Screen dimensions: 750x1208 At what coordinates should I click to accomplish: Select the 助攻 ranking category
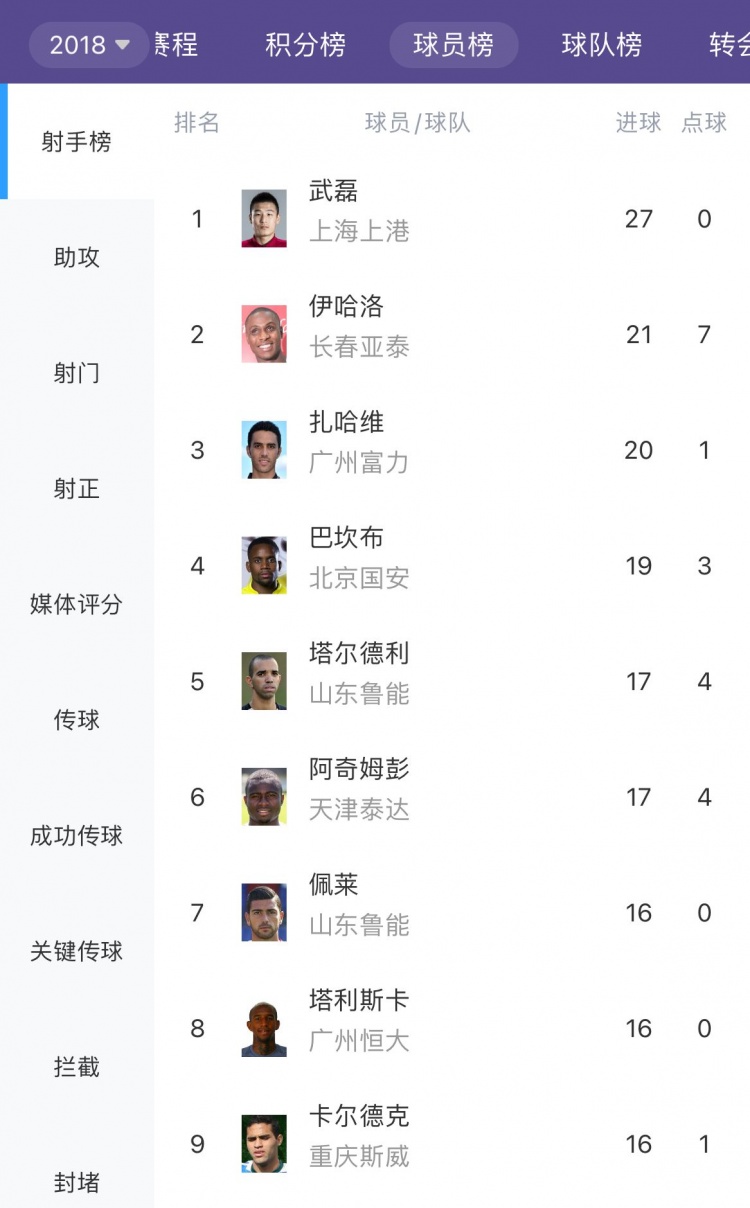[x=77, y=258]
